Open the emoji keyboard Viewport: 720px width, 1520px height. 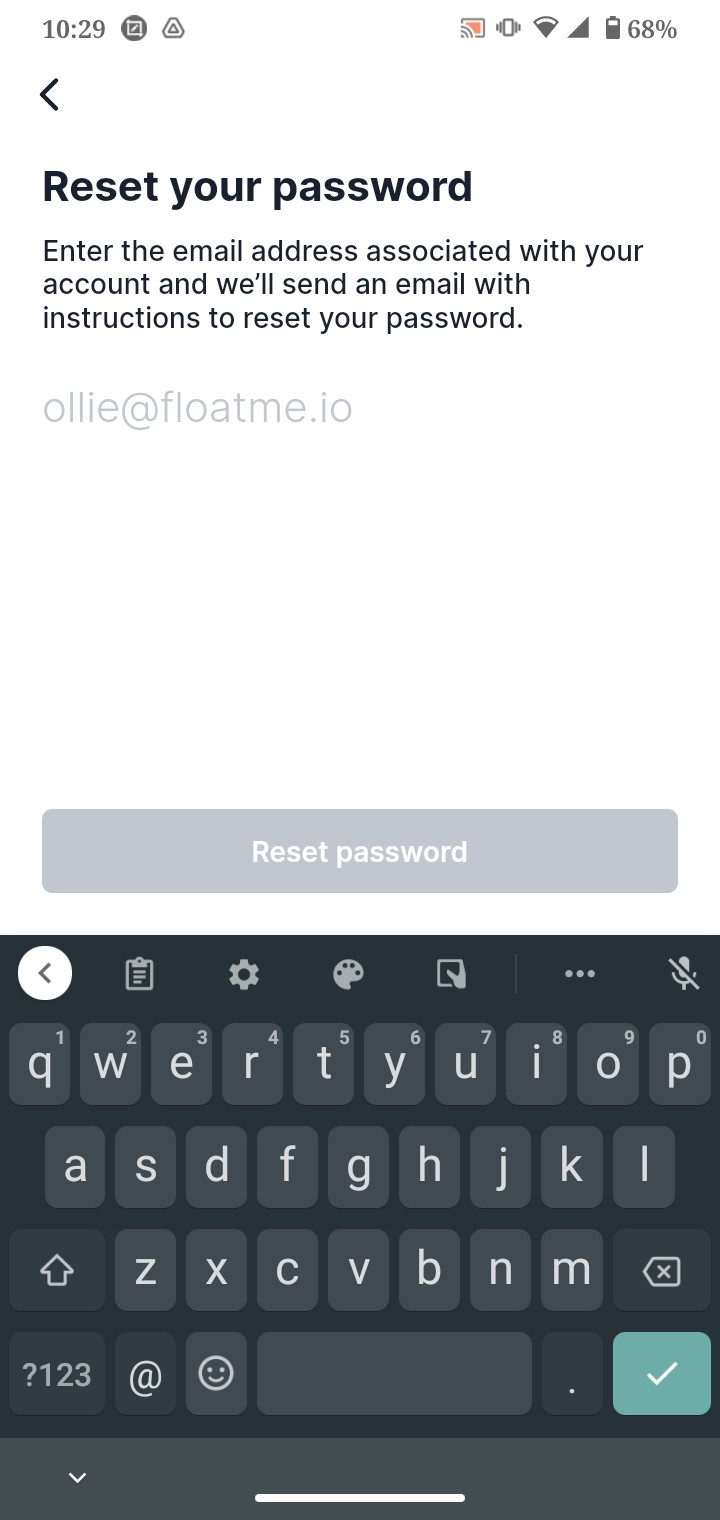tap(216, 1373)
